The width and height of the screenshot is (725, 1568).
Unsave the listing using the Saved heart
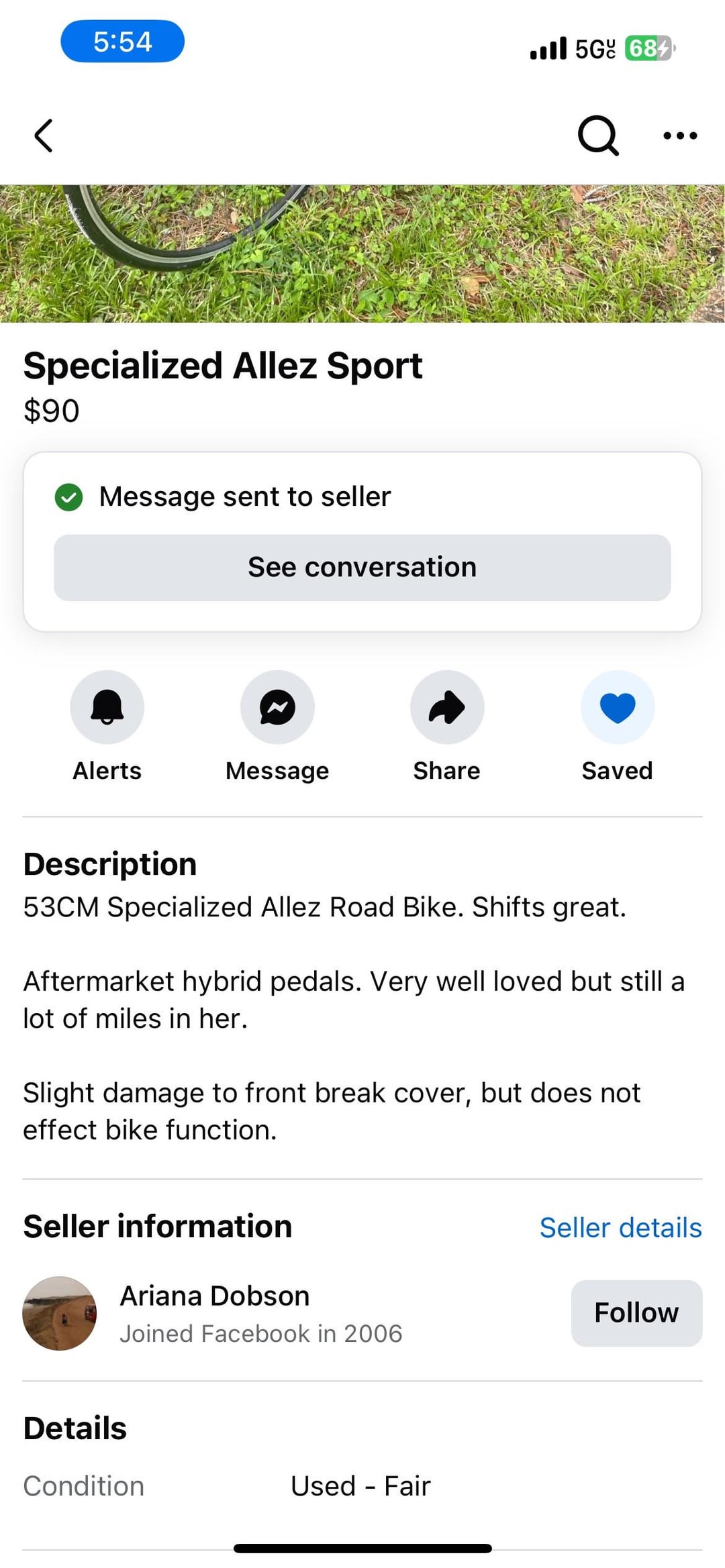(618, 707)
